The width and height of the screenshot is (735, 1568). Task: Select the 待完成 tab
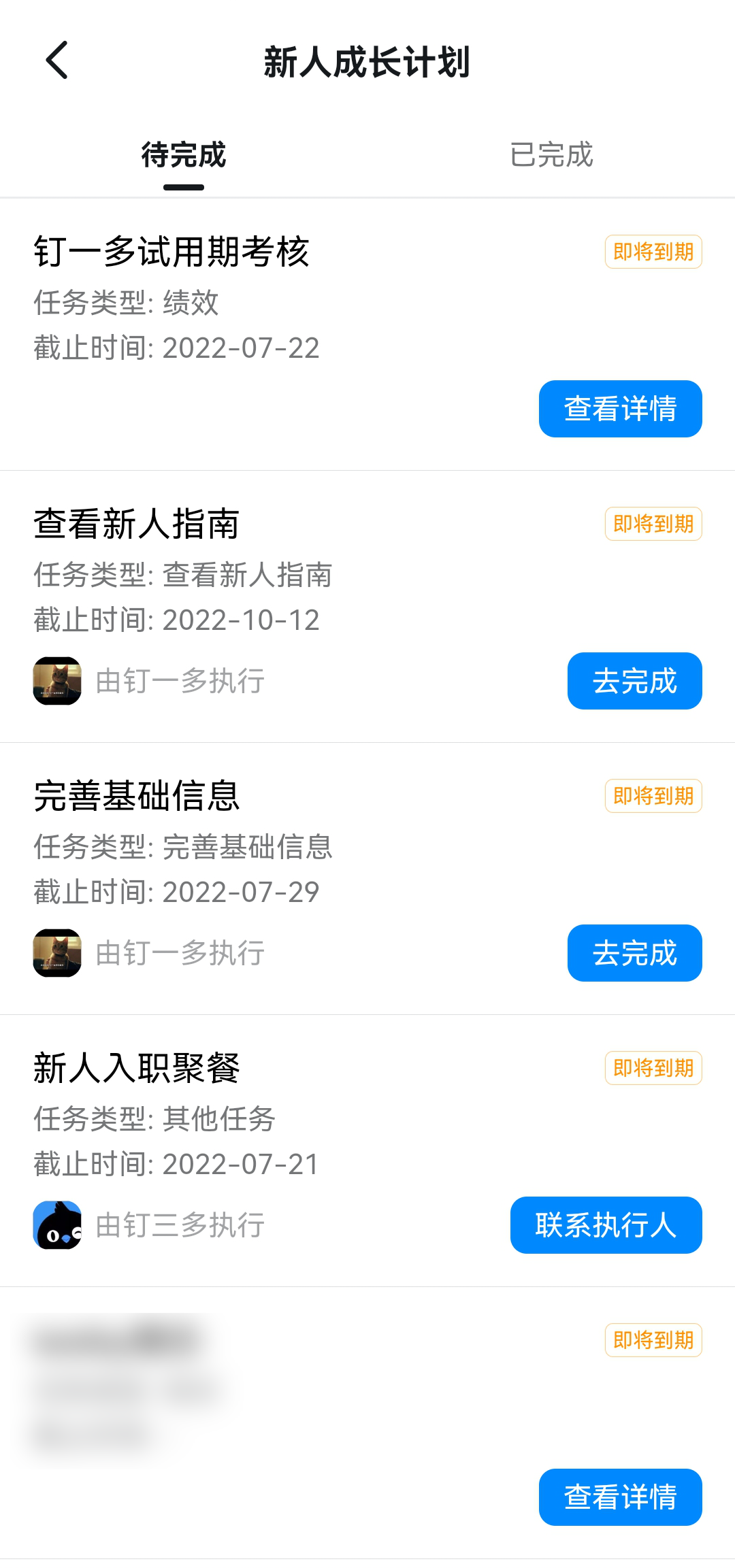pyautogui.click(x=183, y=155)
